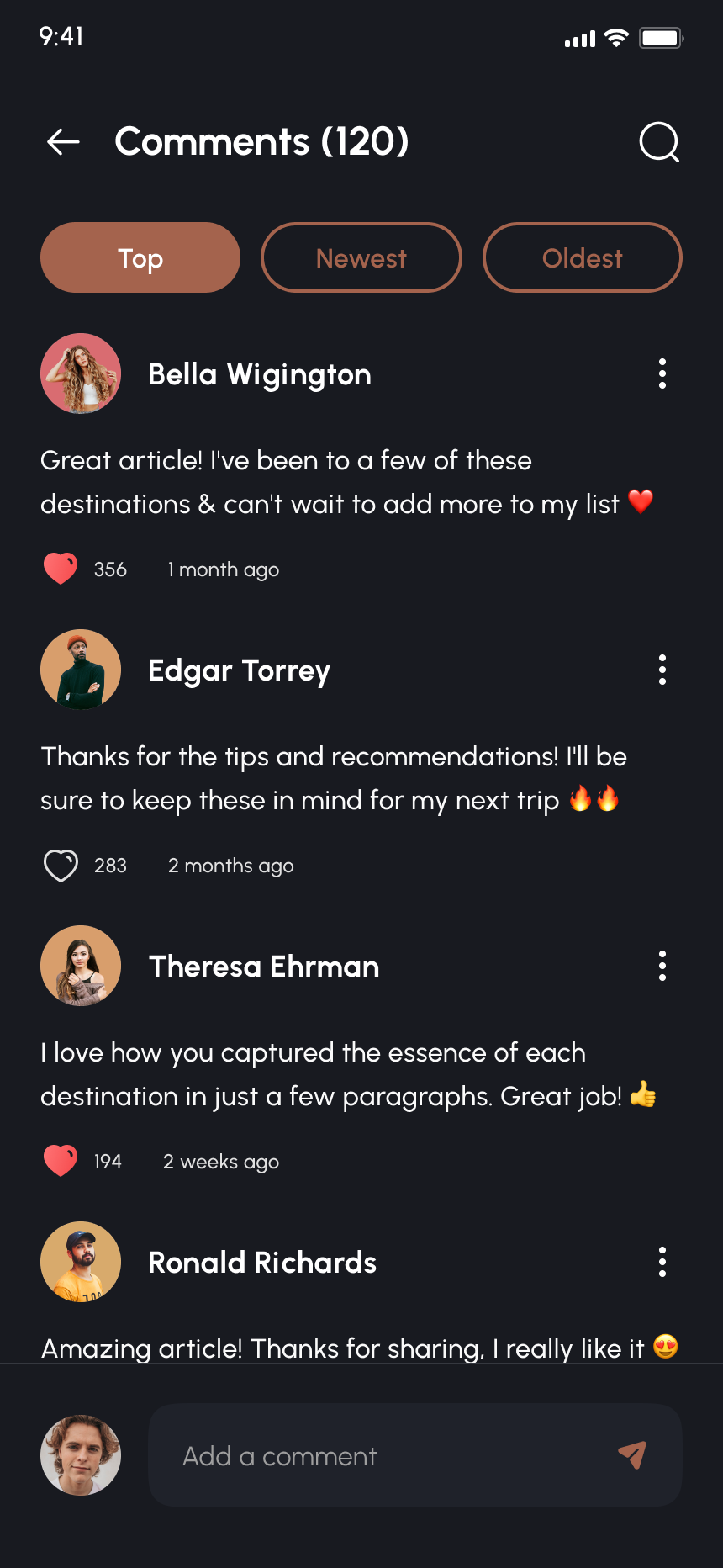
Task: Switch to Newest comments
Action: pos(361,258)
